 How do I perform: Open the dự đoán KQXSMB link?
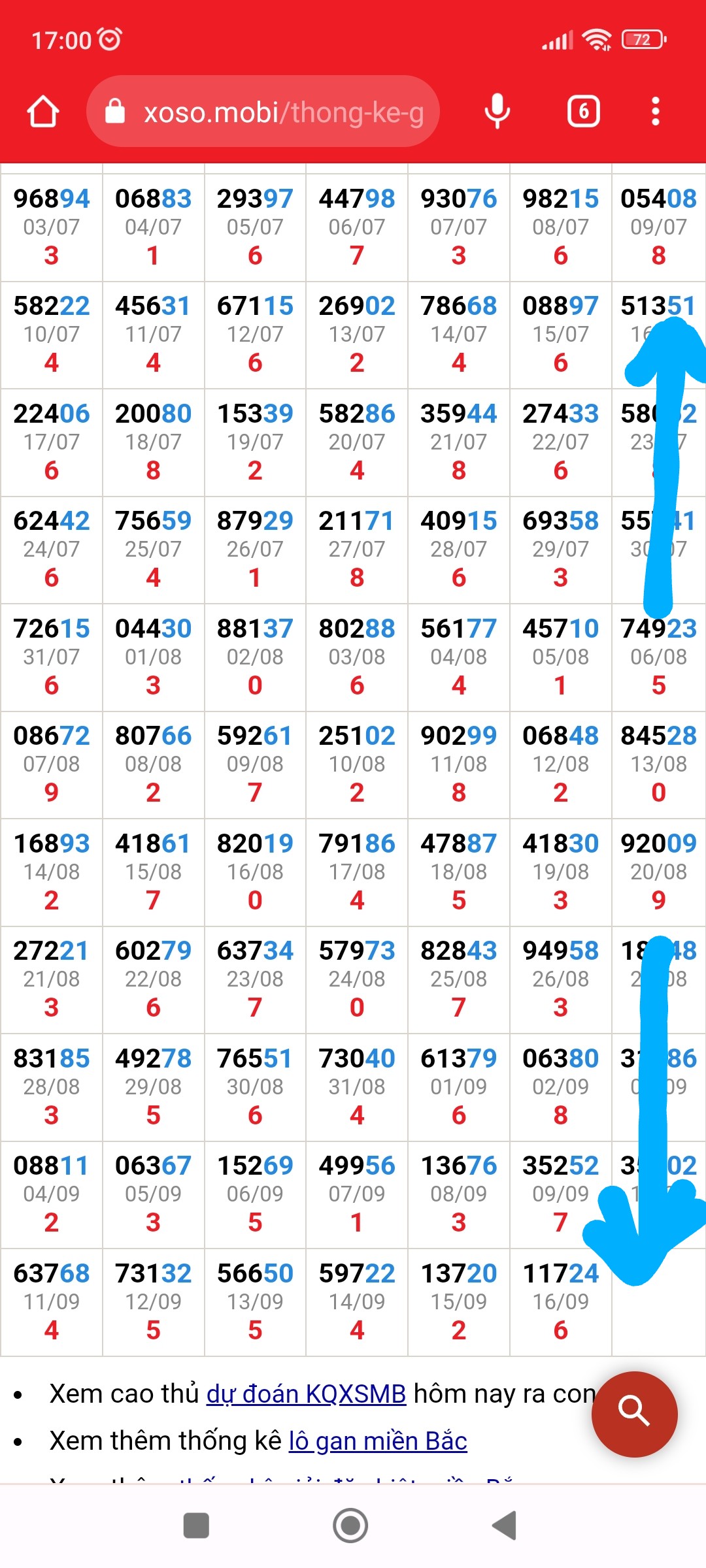306,1394
